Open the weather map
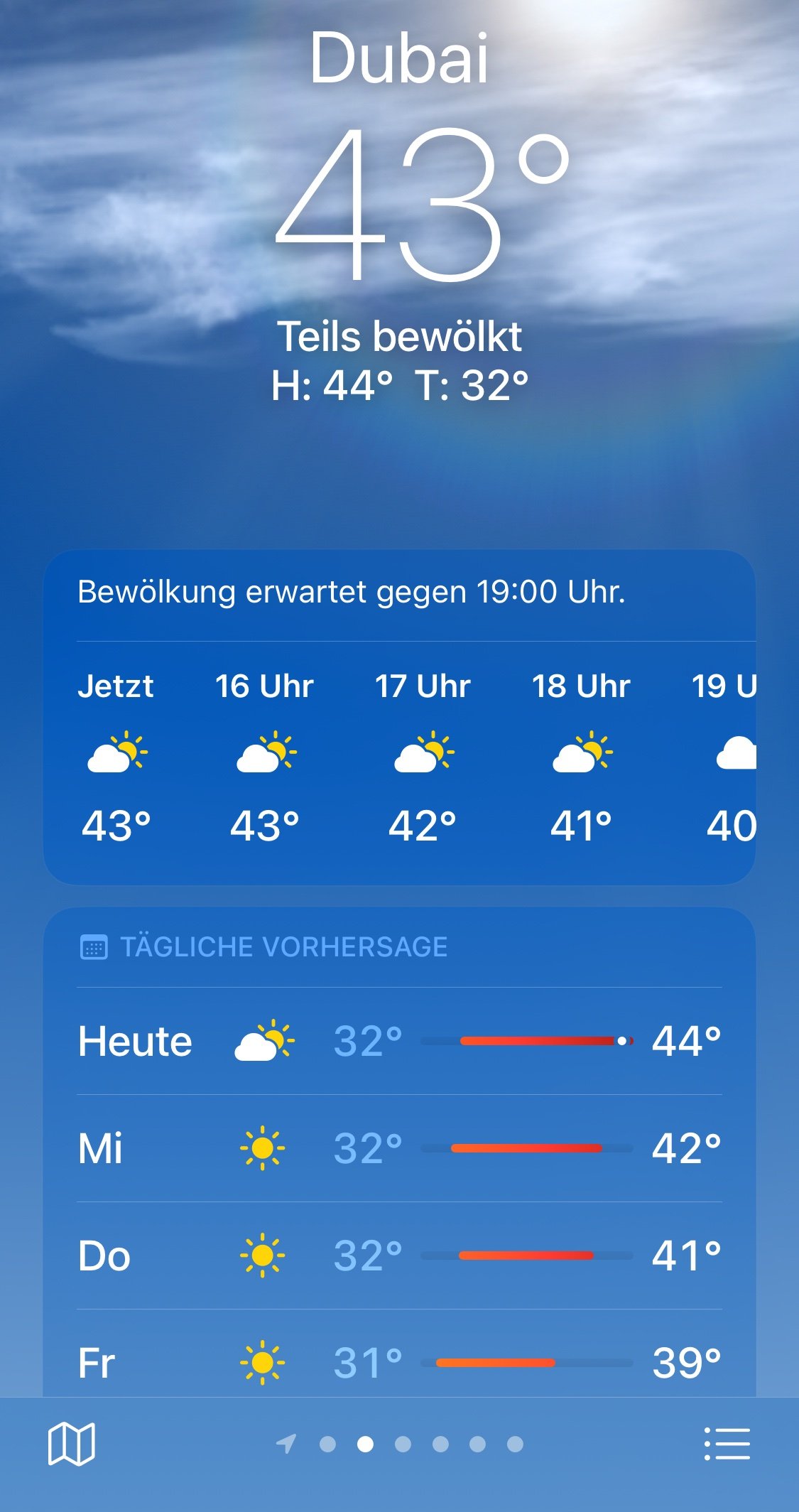 71,1444
